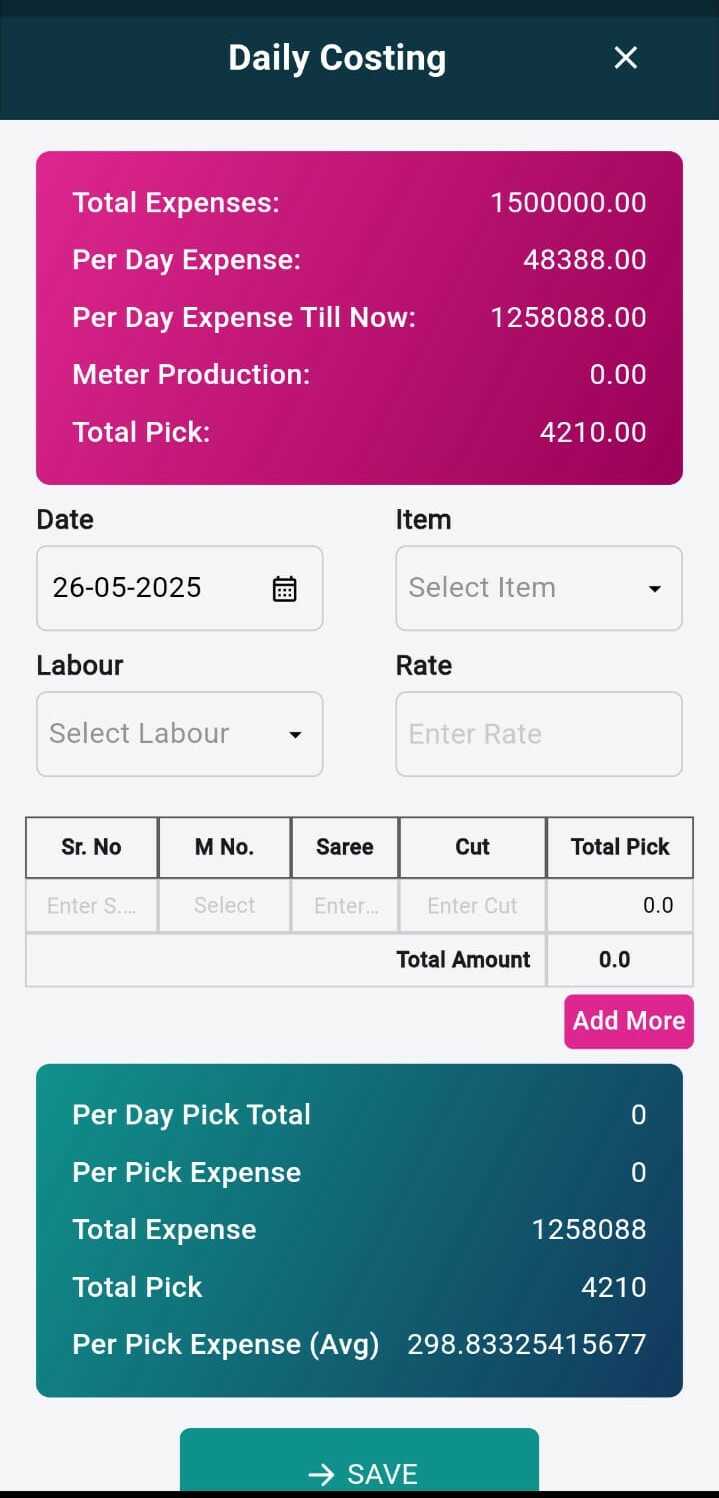Tap the Enter Cut field
Screen dimensions: 719x1498
[472, 906]
